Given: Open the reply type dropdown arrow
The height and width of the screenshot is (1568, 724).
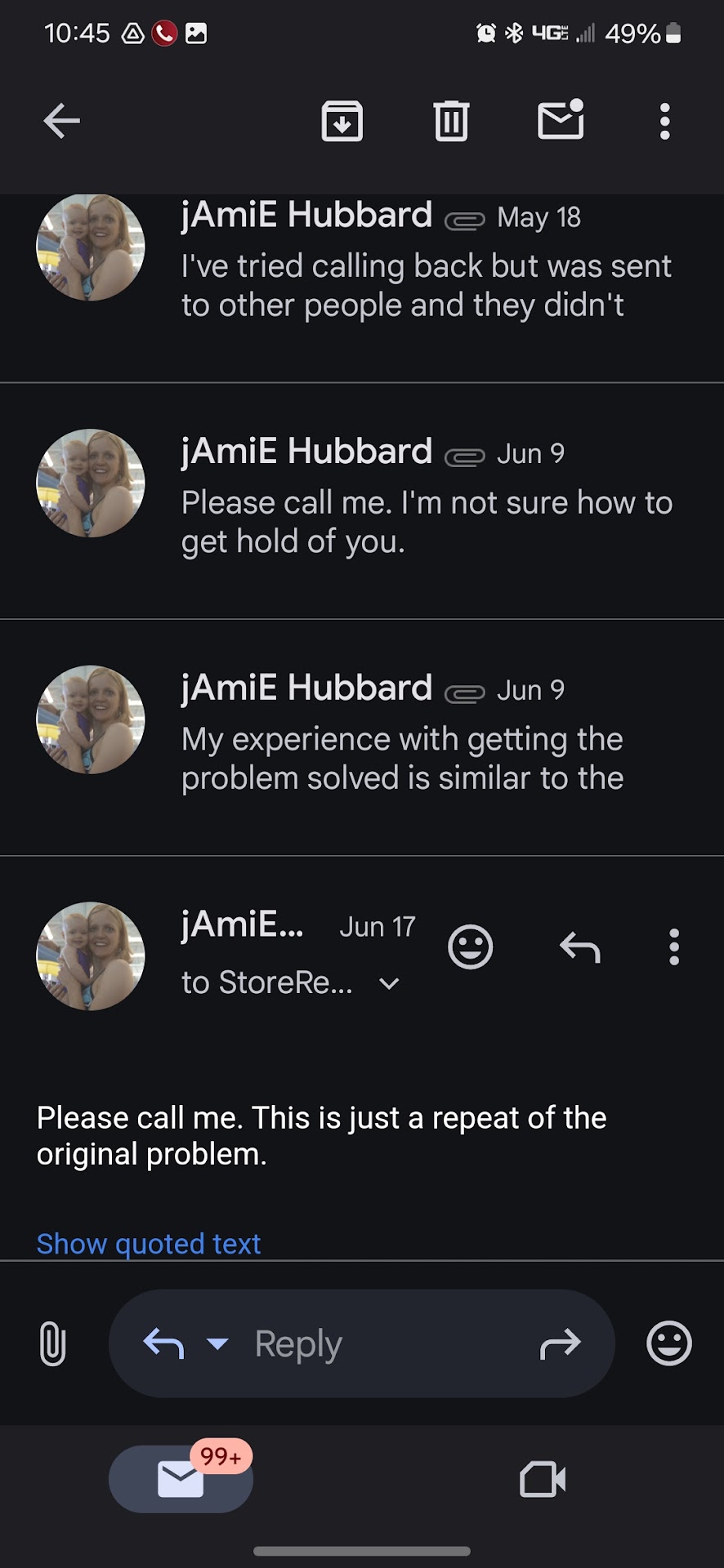Looking at the screenshot, I should coord(217,1343).
